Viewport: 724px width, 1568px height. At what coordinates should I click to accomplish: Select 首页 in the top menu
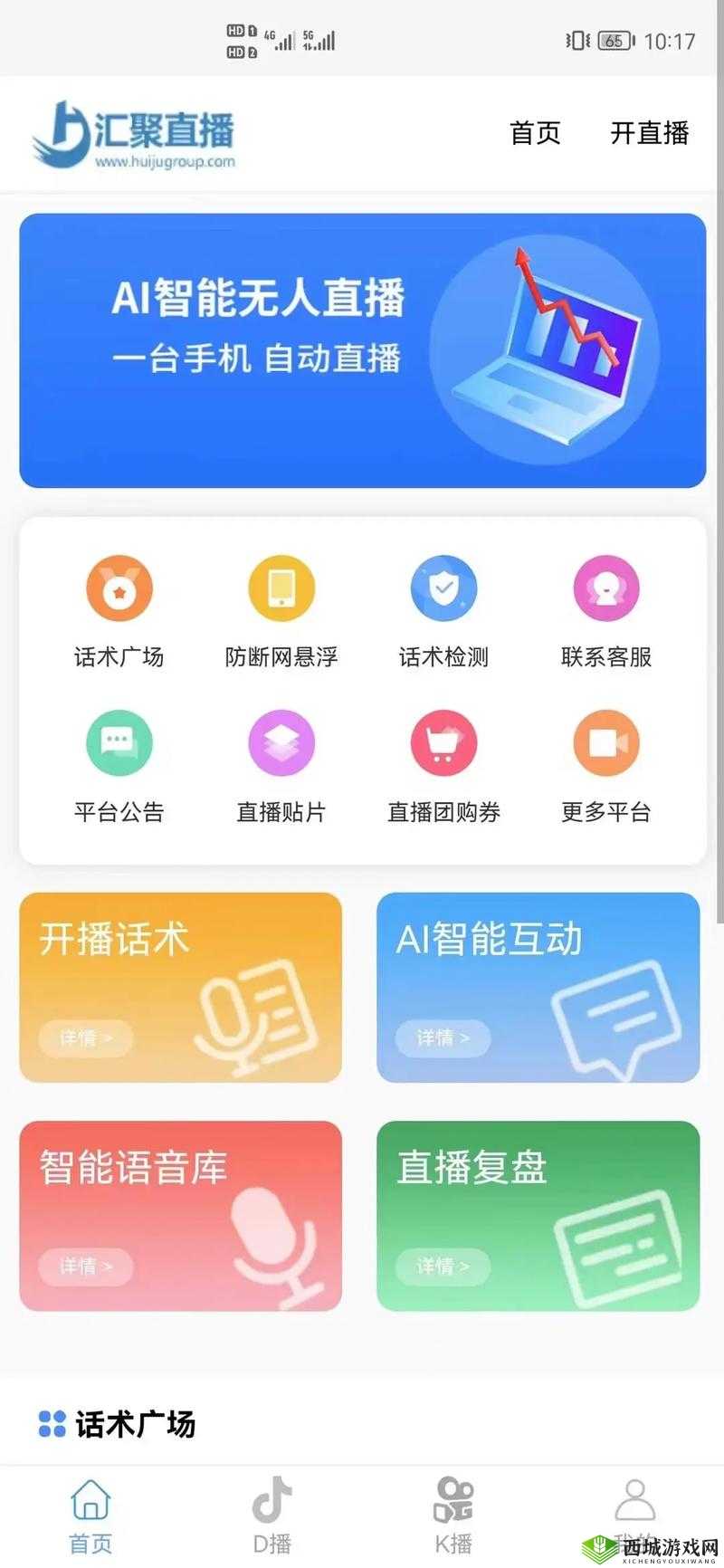coord(534,134)
